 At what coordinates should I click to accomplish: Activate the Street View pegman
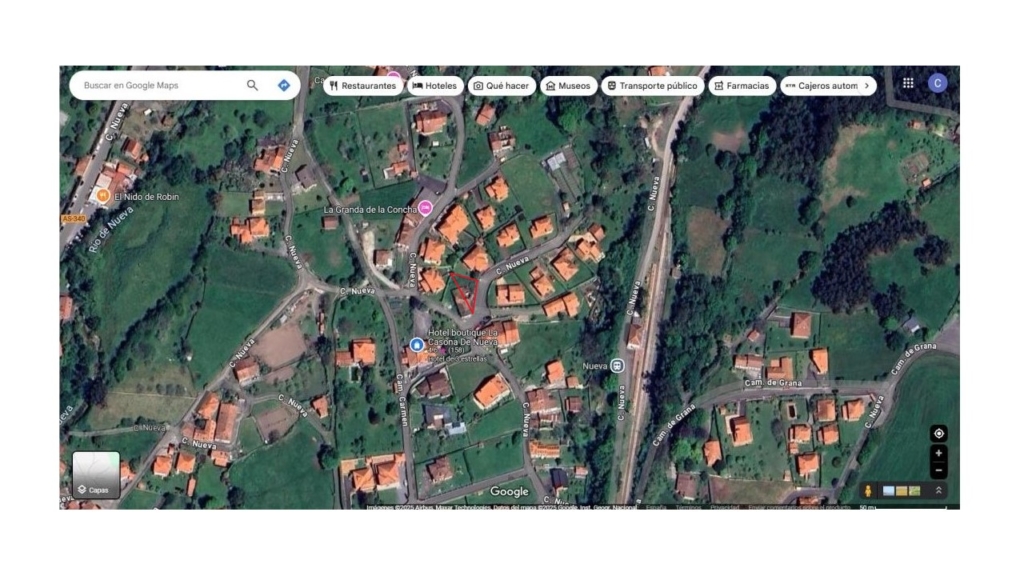click(868, 491)
